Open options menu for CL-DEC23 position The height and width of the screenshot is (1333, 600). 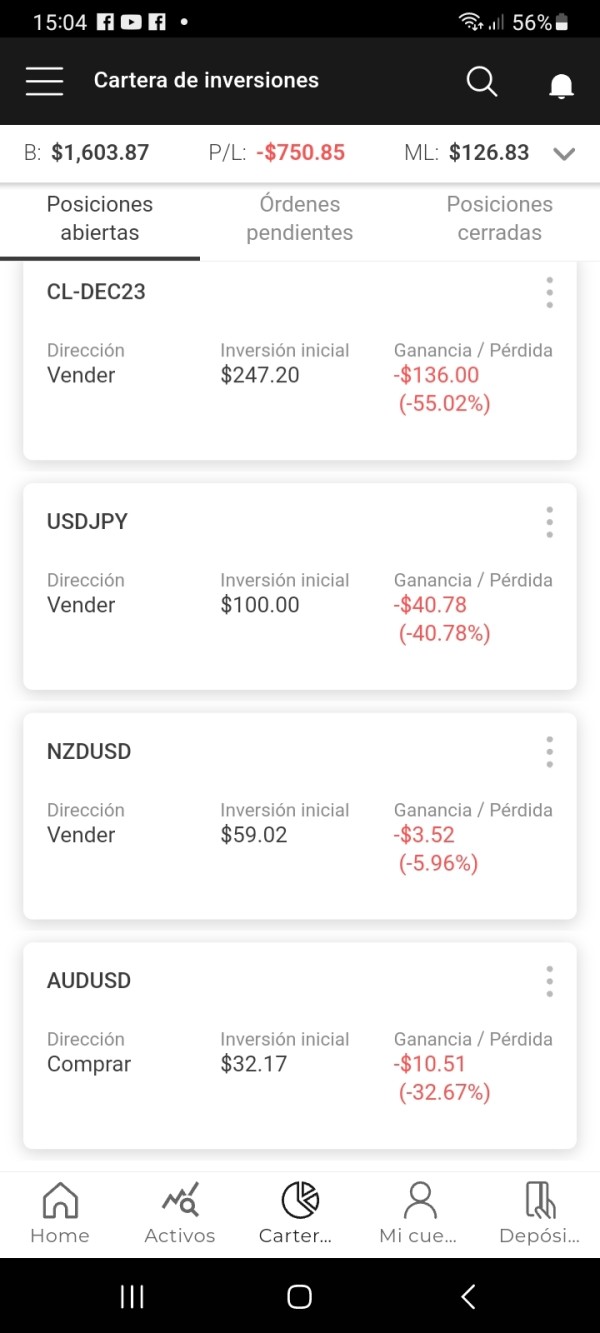[549, 292]
